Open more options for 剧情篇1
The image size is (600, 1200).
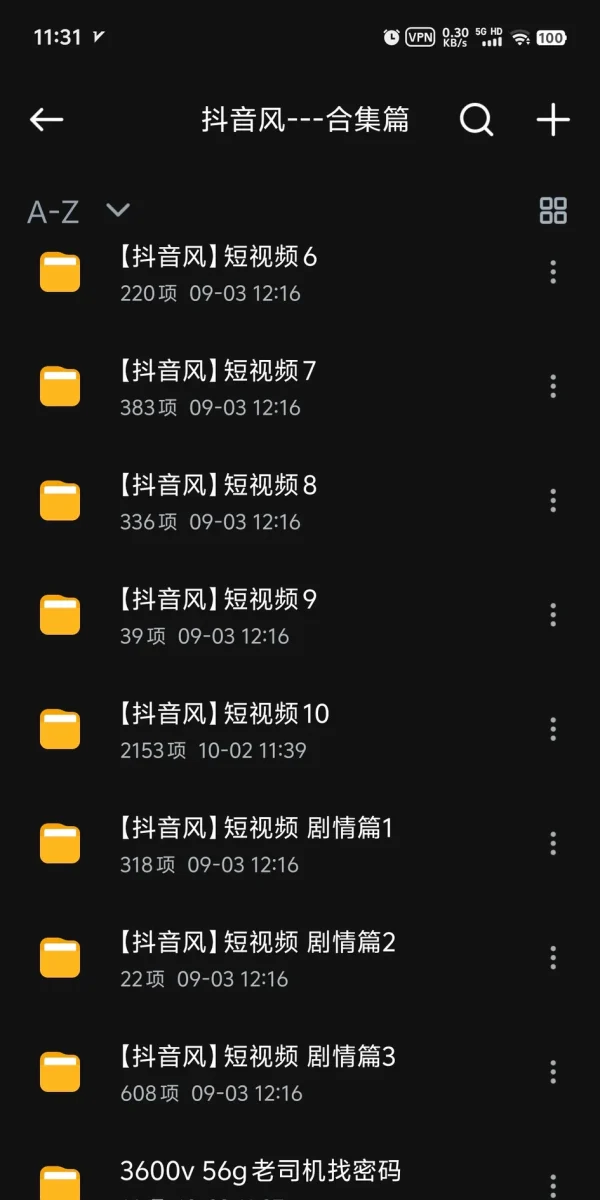(x=553, y=843)
